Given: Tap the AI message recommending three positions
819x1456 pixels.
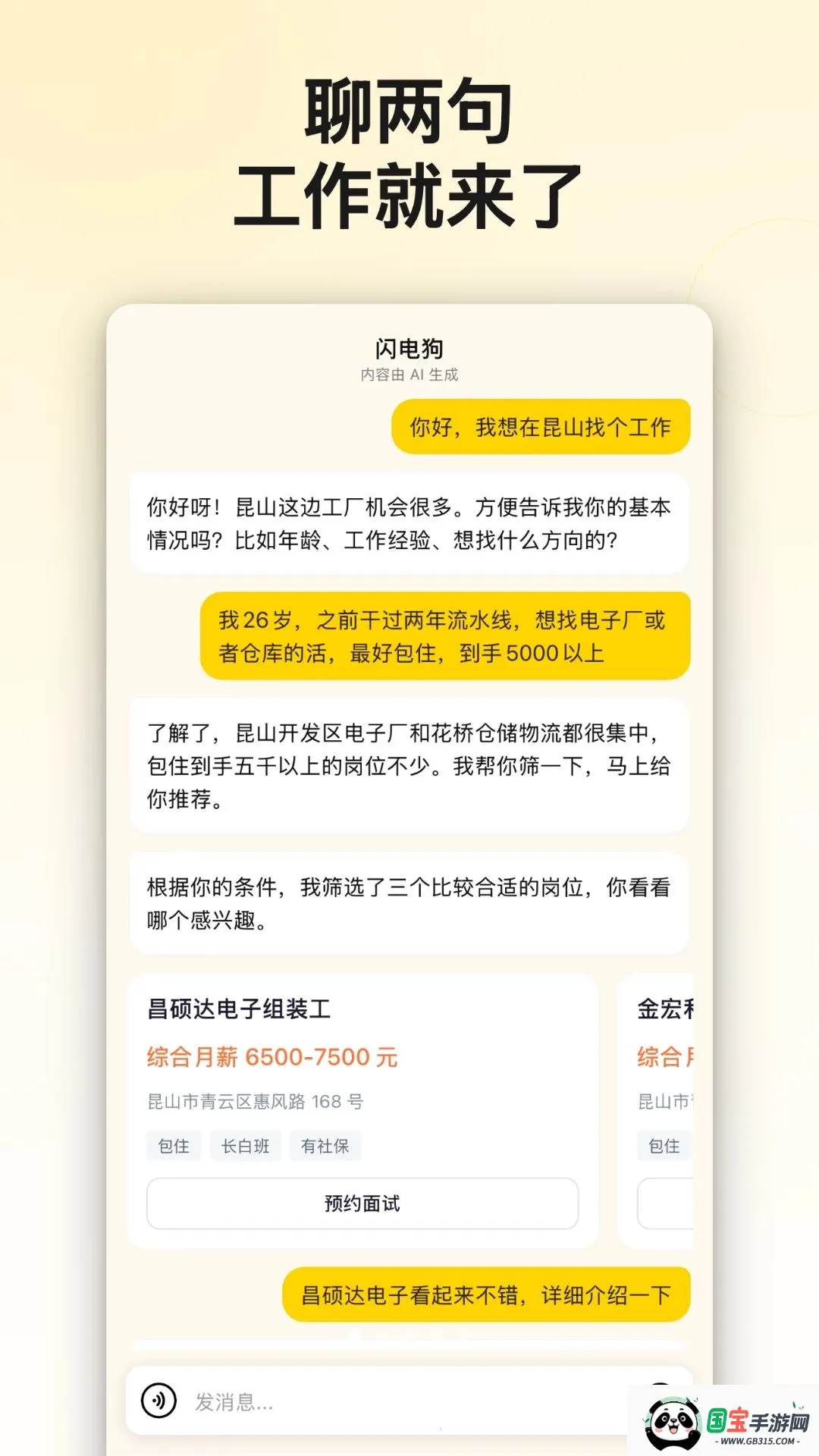Looking at the screenshot, I should pos(409,902).
